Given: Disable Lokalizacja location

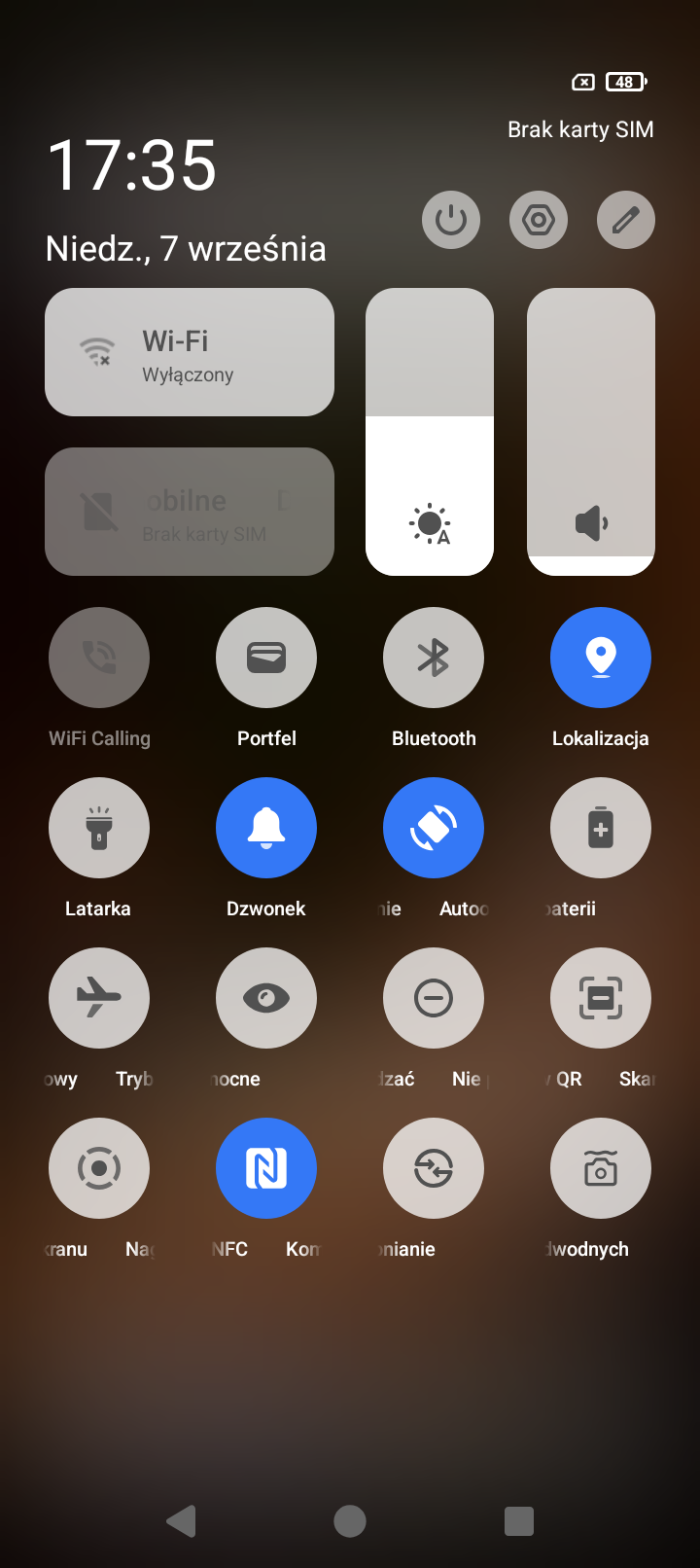Looking at the screenshot, I should [x=601, y=658].
